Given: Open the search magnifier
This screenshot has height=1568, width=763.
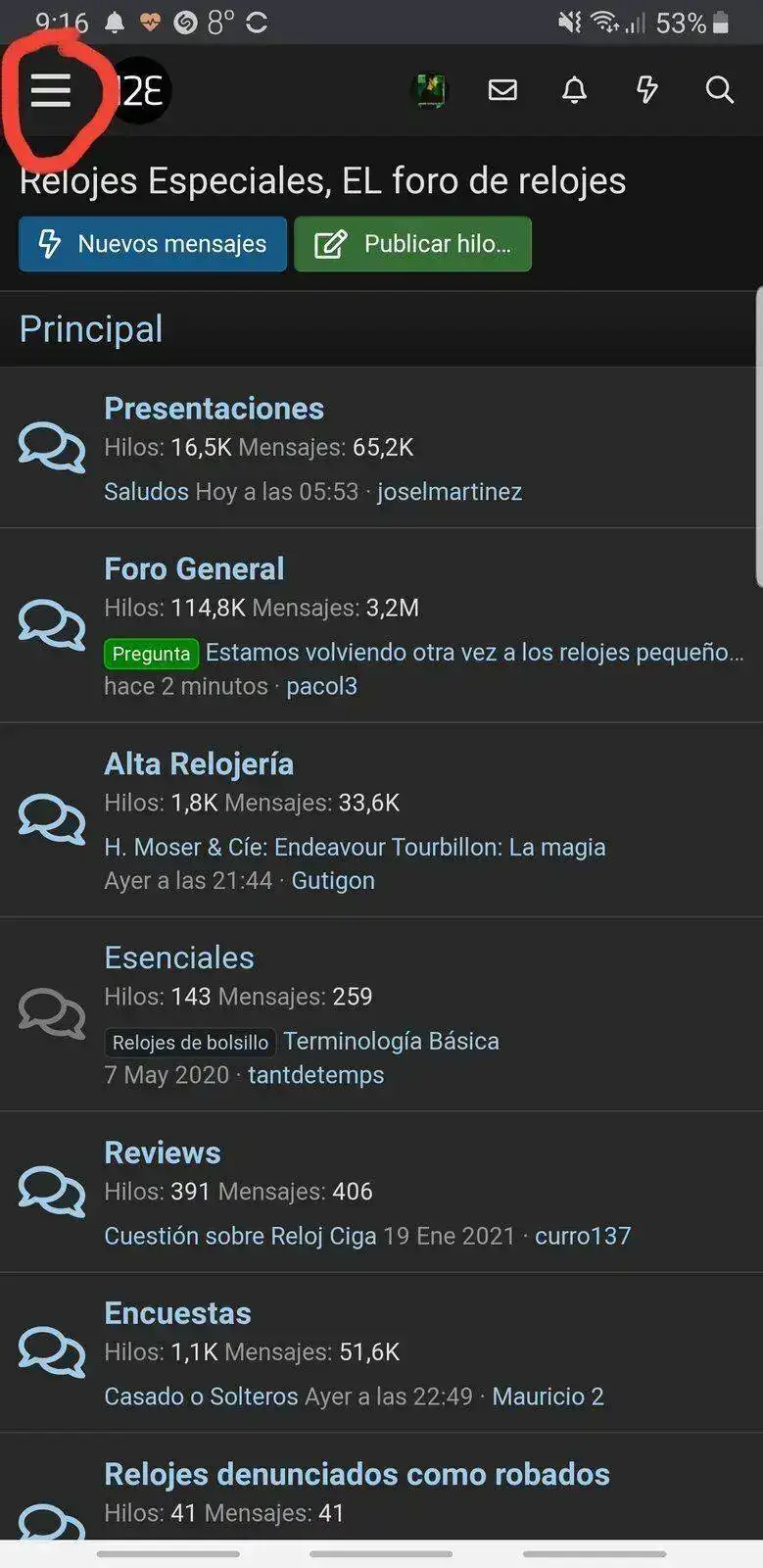Looking at the screenshot, I should 720,90.
